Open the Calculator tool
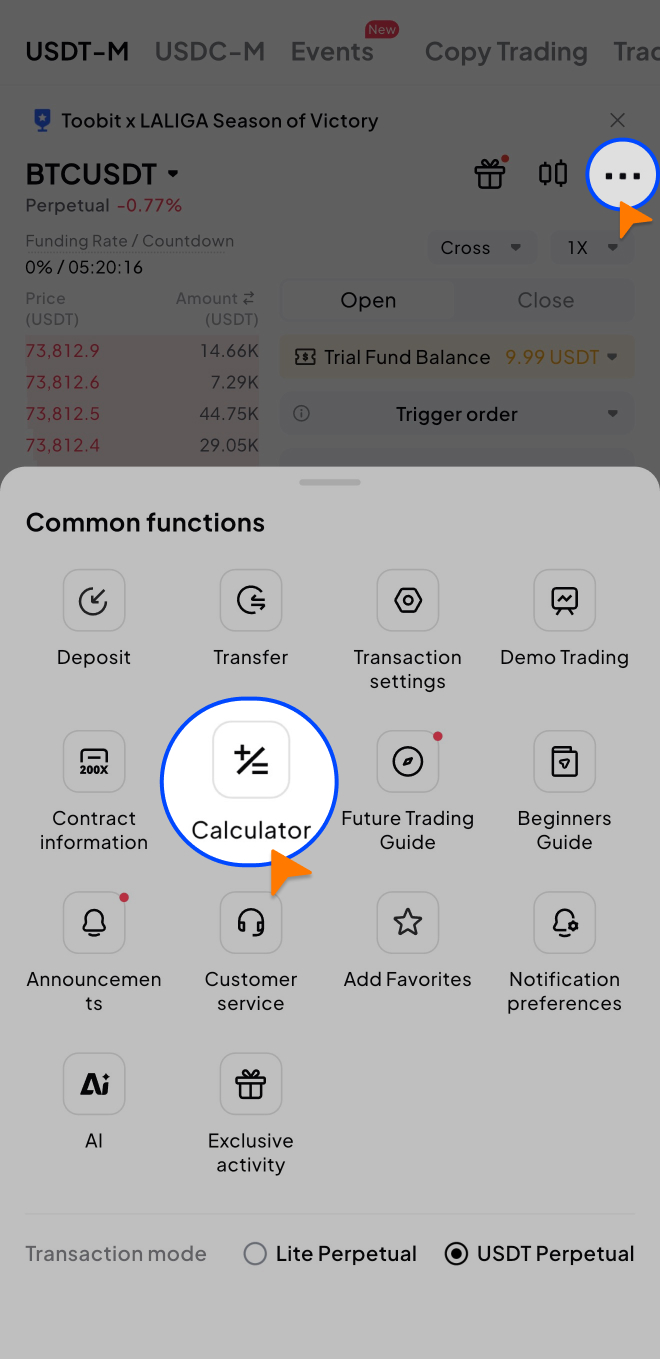 point(251,762)
